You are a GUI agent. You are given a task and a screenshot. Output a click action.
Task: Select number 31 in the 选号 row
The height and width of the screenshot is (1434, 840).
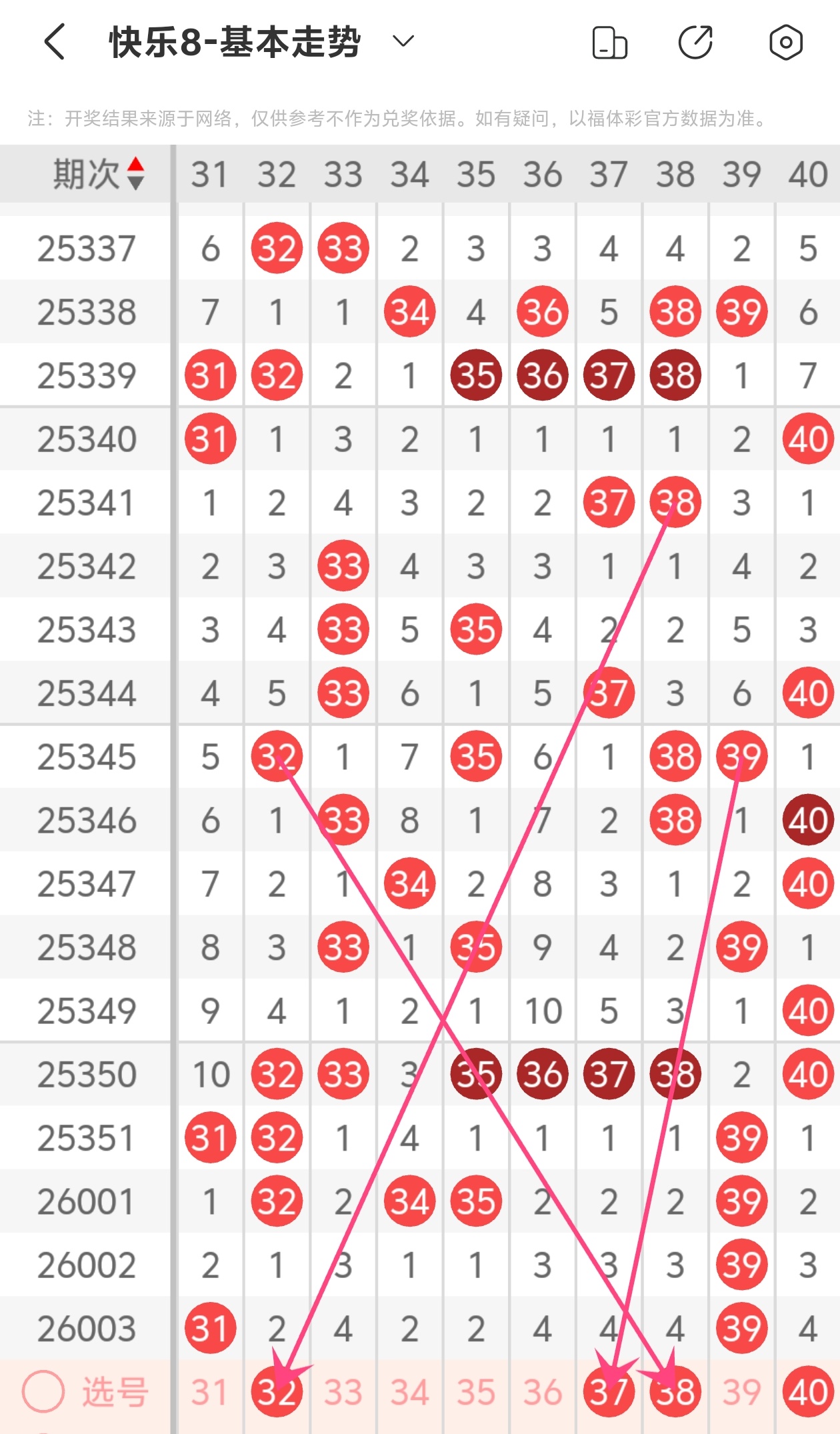tap(210, 1393)
